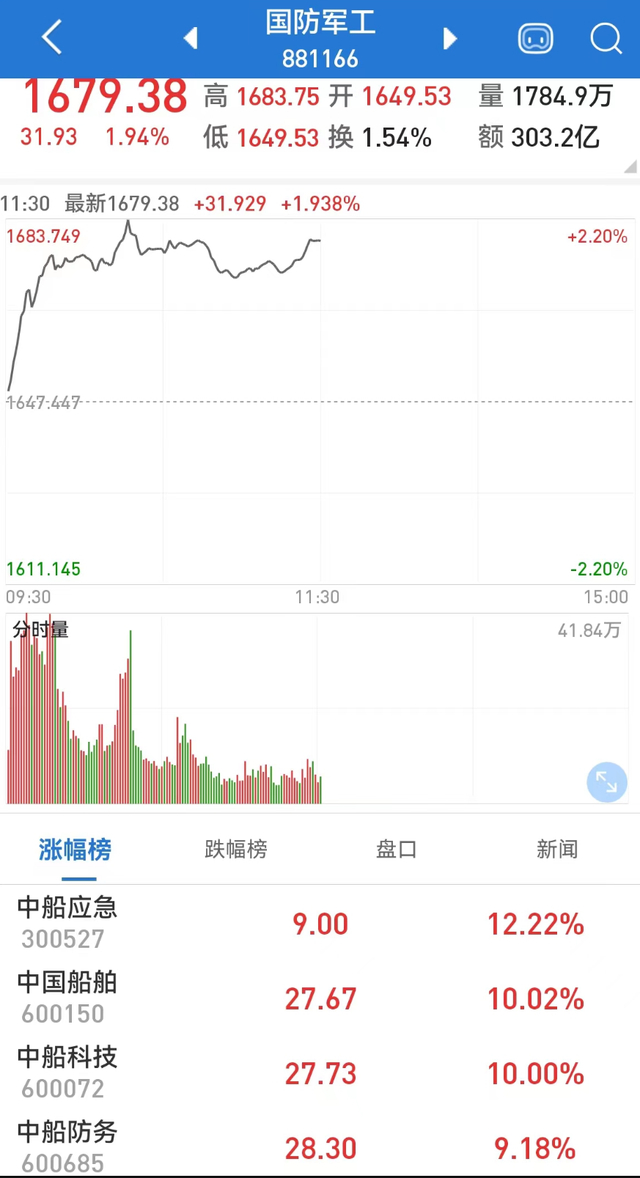640x1178 pixels.
Task: Open the search magnifier
Action: [x=606, y=38]
